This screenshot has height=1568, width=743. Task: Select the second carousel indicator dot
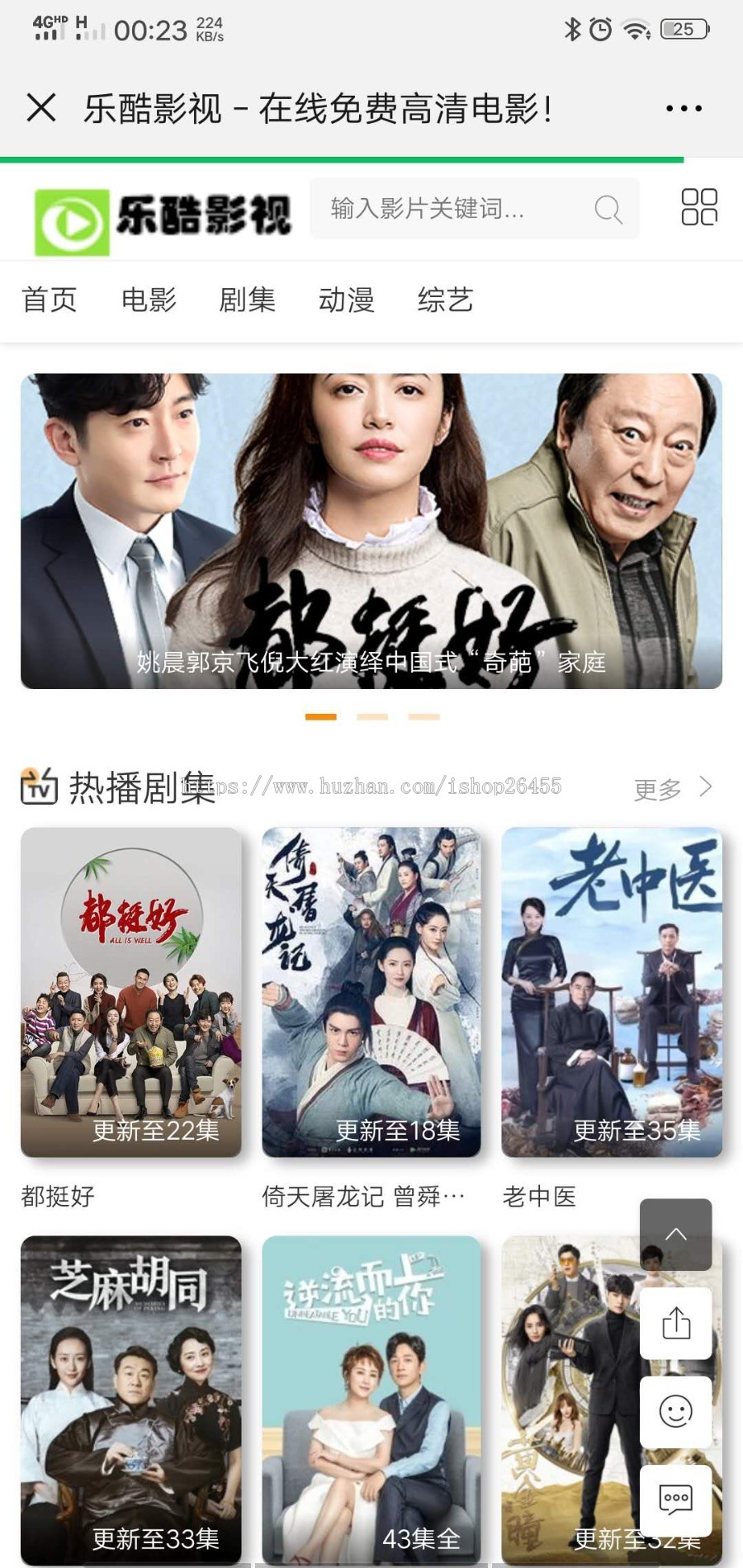371,716
